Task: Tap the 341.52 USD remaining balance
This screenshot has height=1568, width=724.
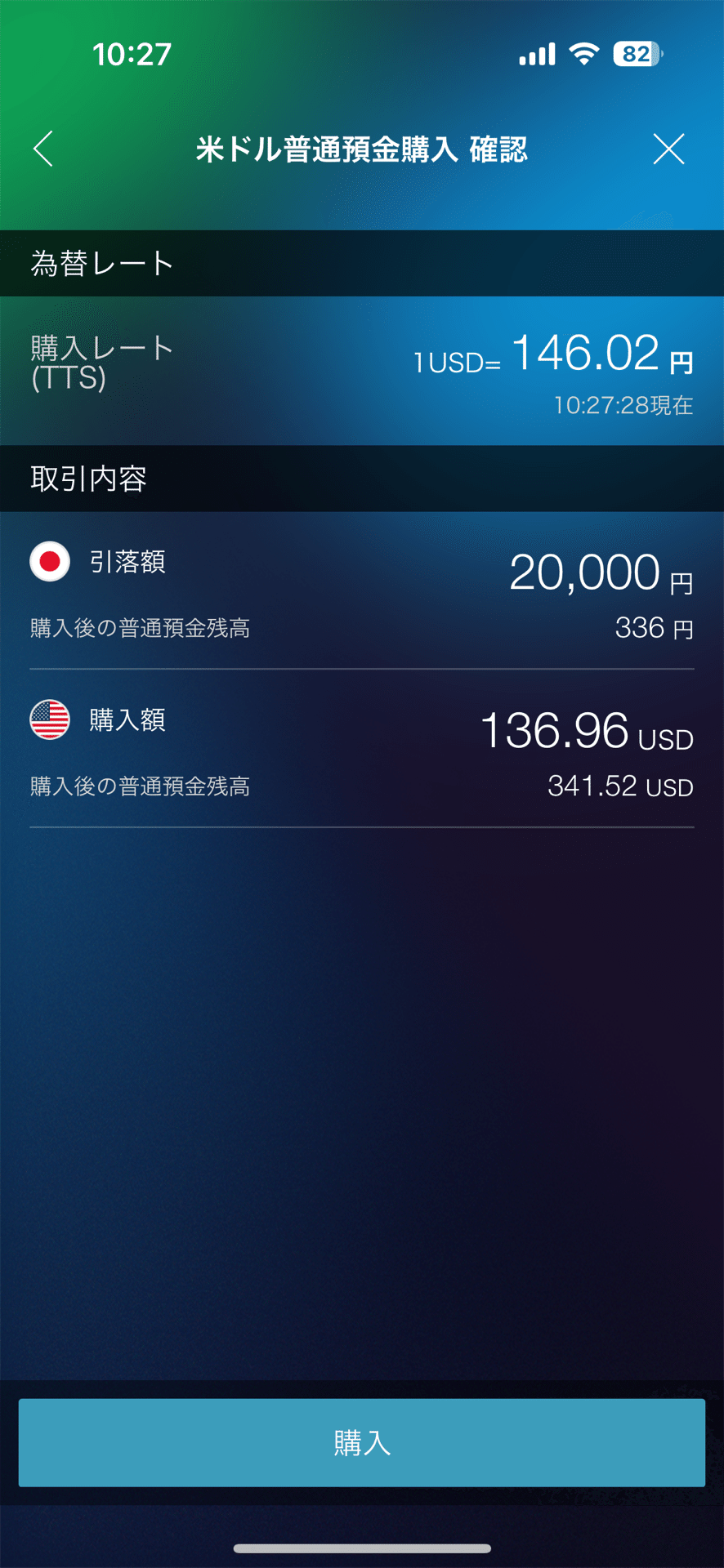Action: coord(619,786)
